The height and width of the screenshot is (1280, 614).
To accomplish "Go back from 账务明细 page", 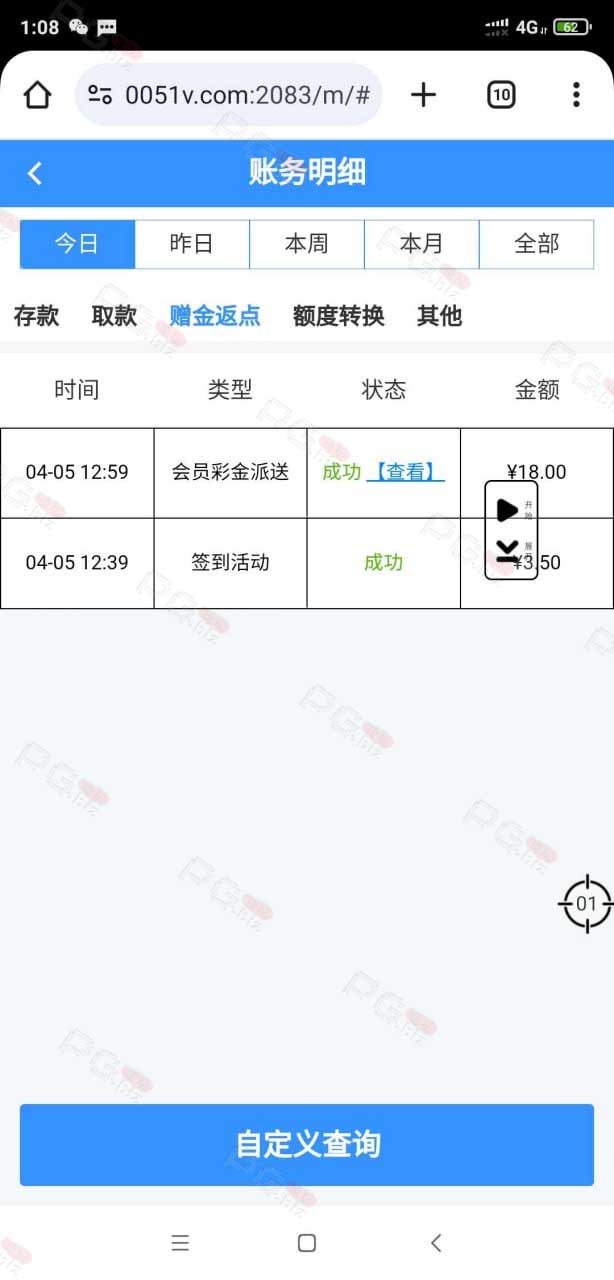I will (35, 173).
